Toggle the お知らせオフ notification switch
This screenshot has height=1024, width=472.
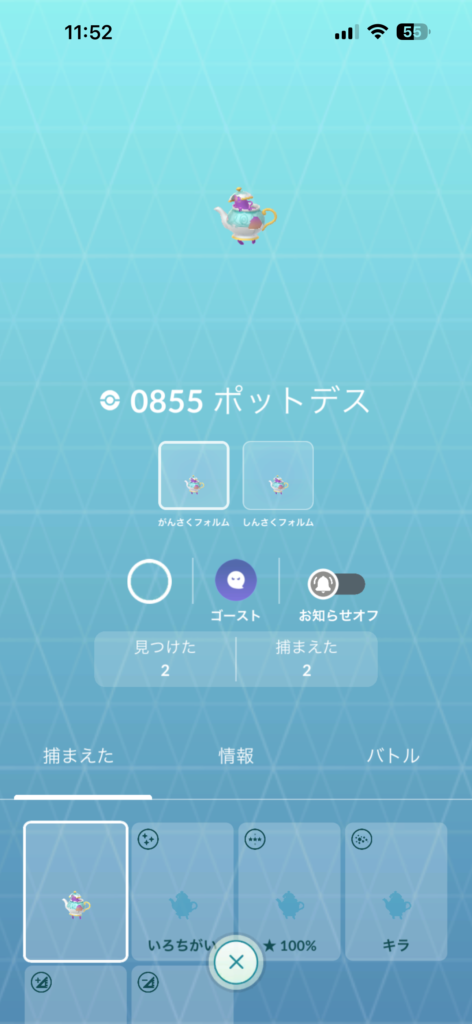coord(337,584)
